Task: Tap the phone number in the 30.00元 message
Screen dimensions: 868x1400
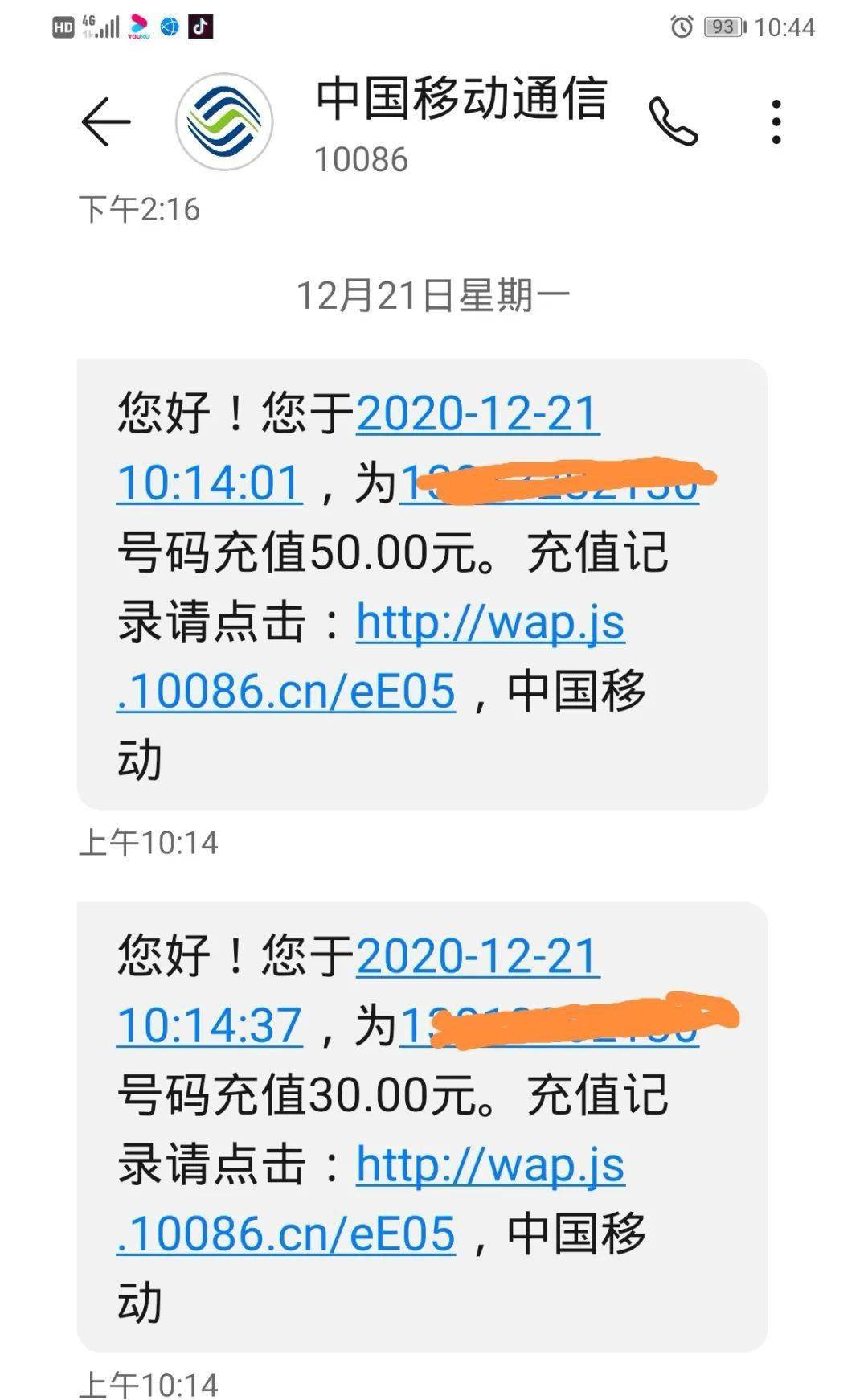Action: tap(549, 1026)
